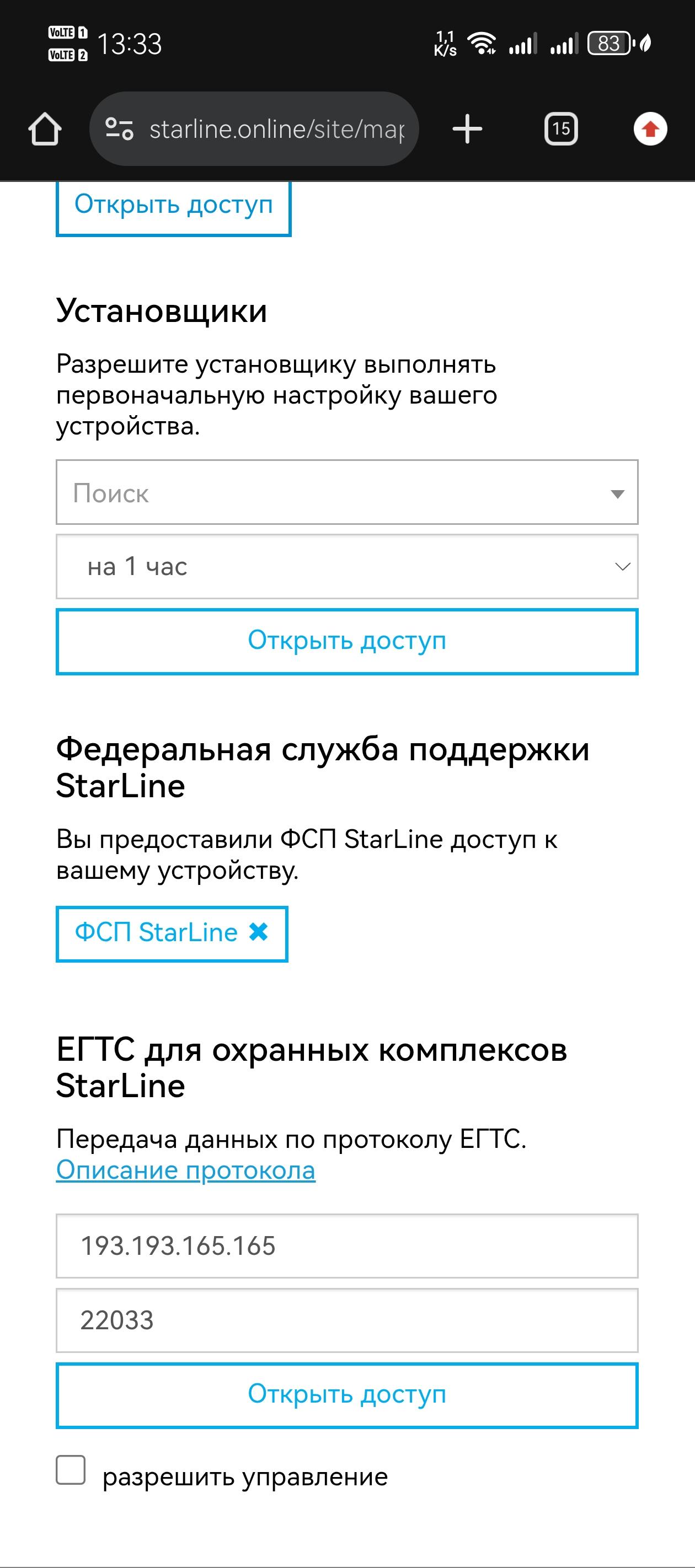Viewport: 695px width, 1568px height.
Task: Open the Описание протокола link
Action: click(x=186, y=1170)
